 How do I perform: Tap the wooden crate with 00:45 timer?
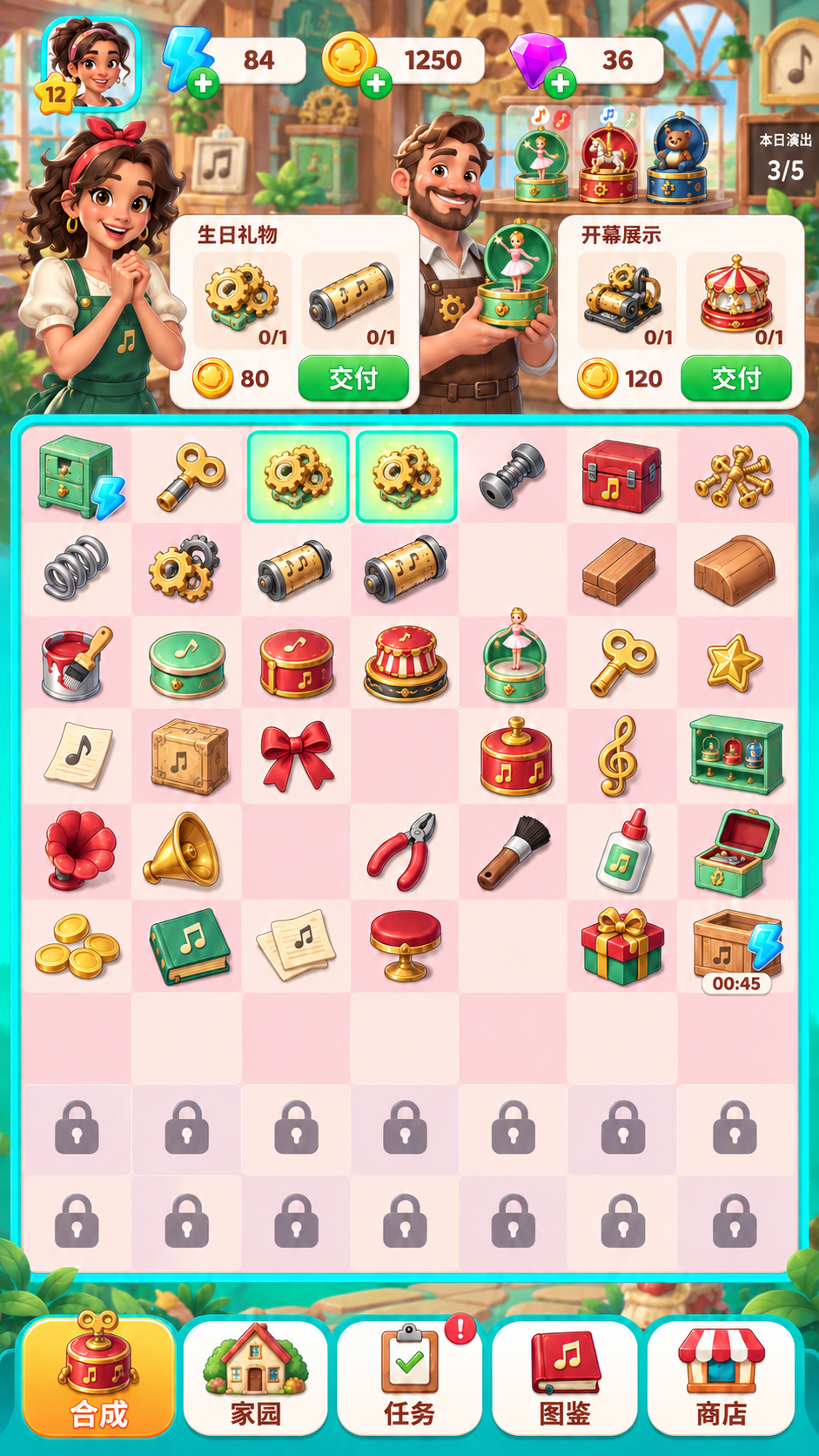(736, 948)
